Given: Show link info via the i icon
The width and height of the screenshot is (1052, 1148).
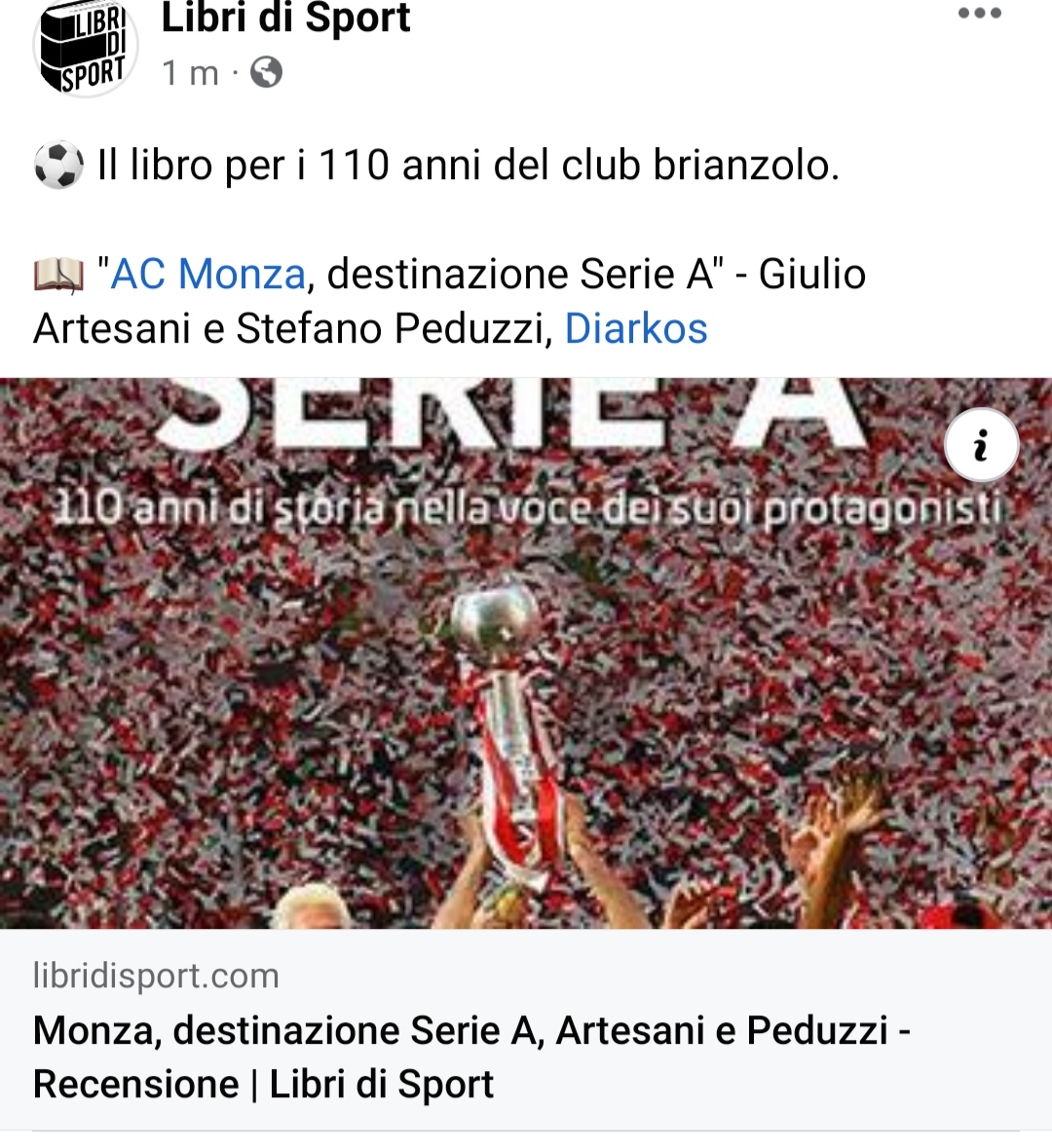Looking at the screenshot, I should point(981,446).
